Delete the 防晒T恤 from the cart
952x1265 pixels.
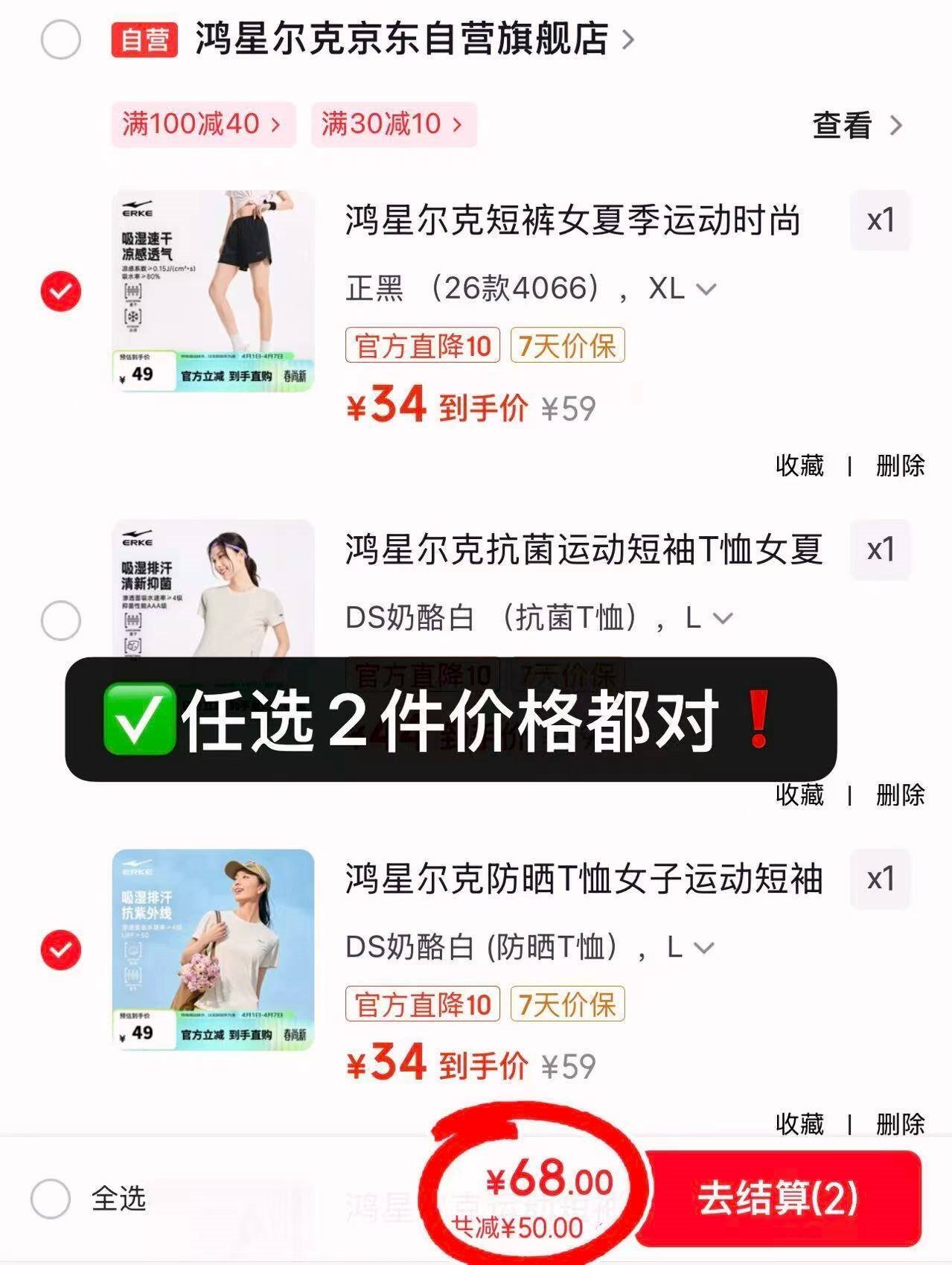pyautogui.click(x=899, y=1124)
